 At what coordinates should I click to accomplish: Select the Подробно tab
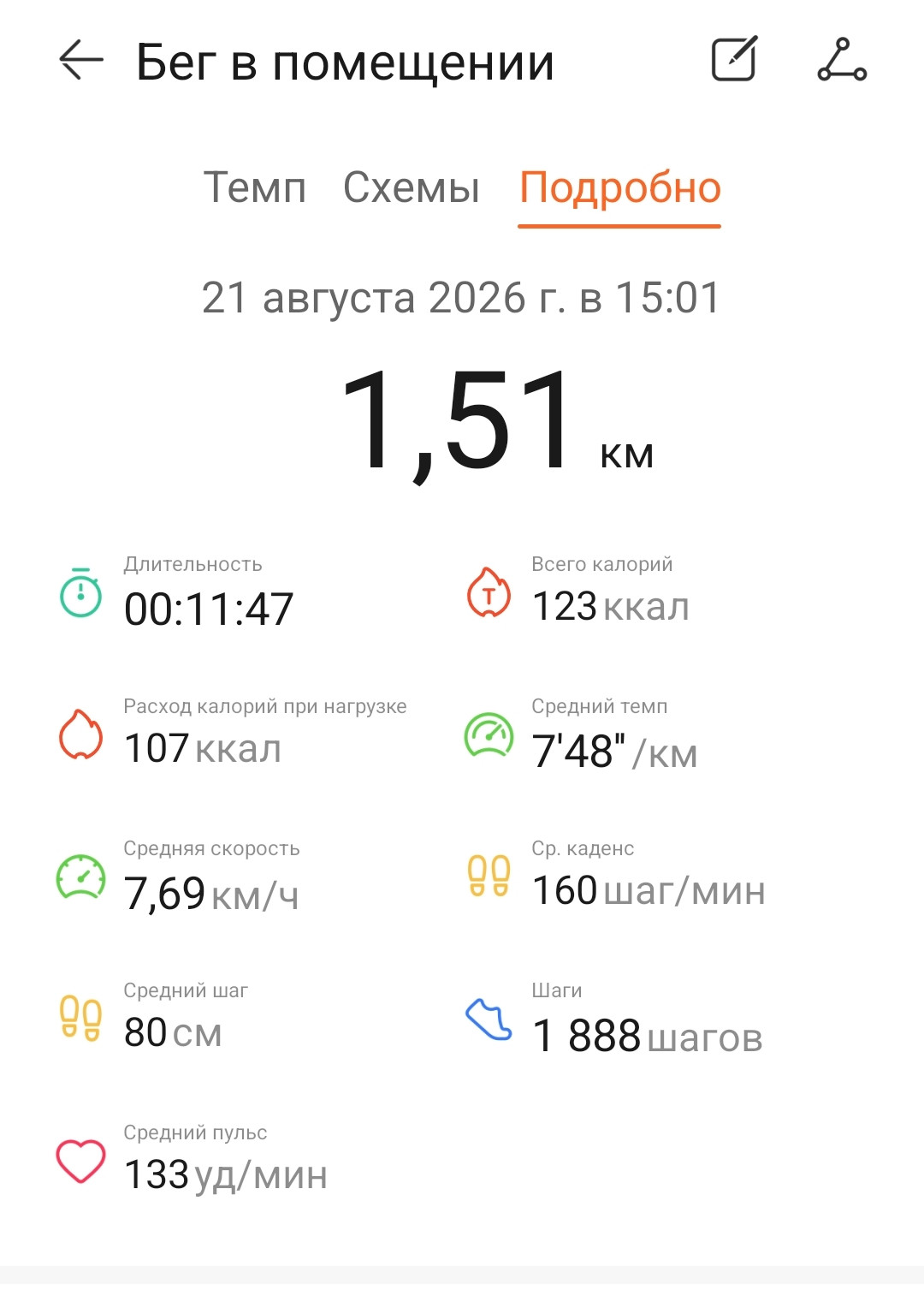620,189
